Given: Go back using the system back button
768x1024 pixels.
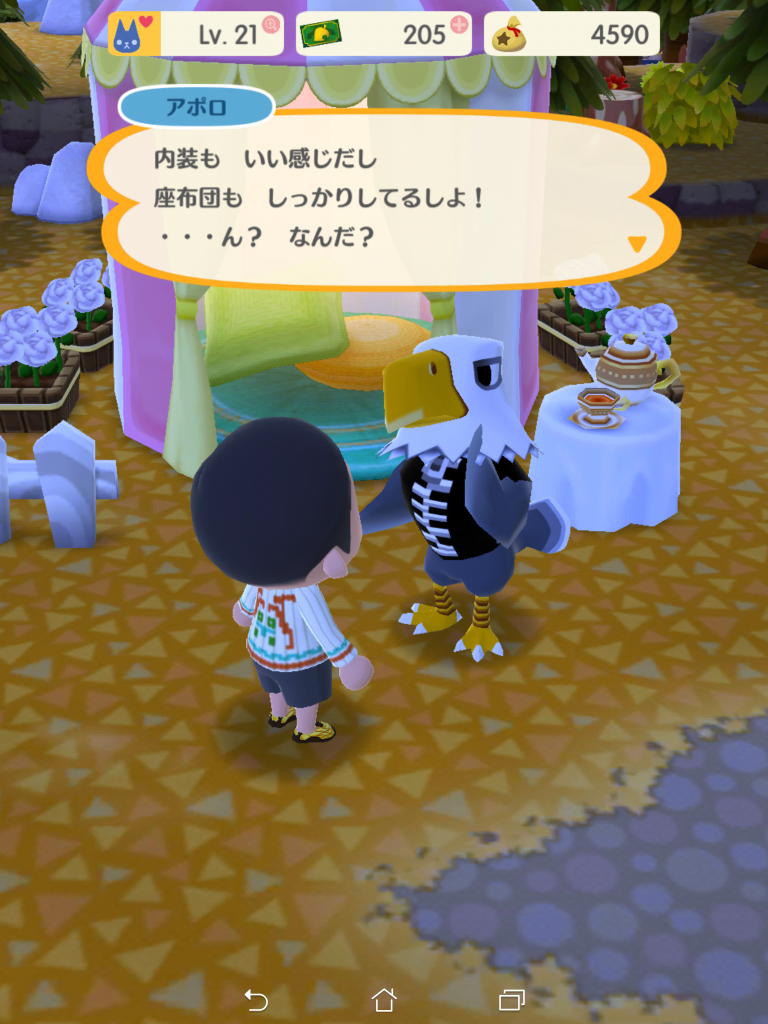Looking at the screenshot, I should click(x=256, y=999).
